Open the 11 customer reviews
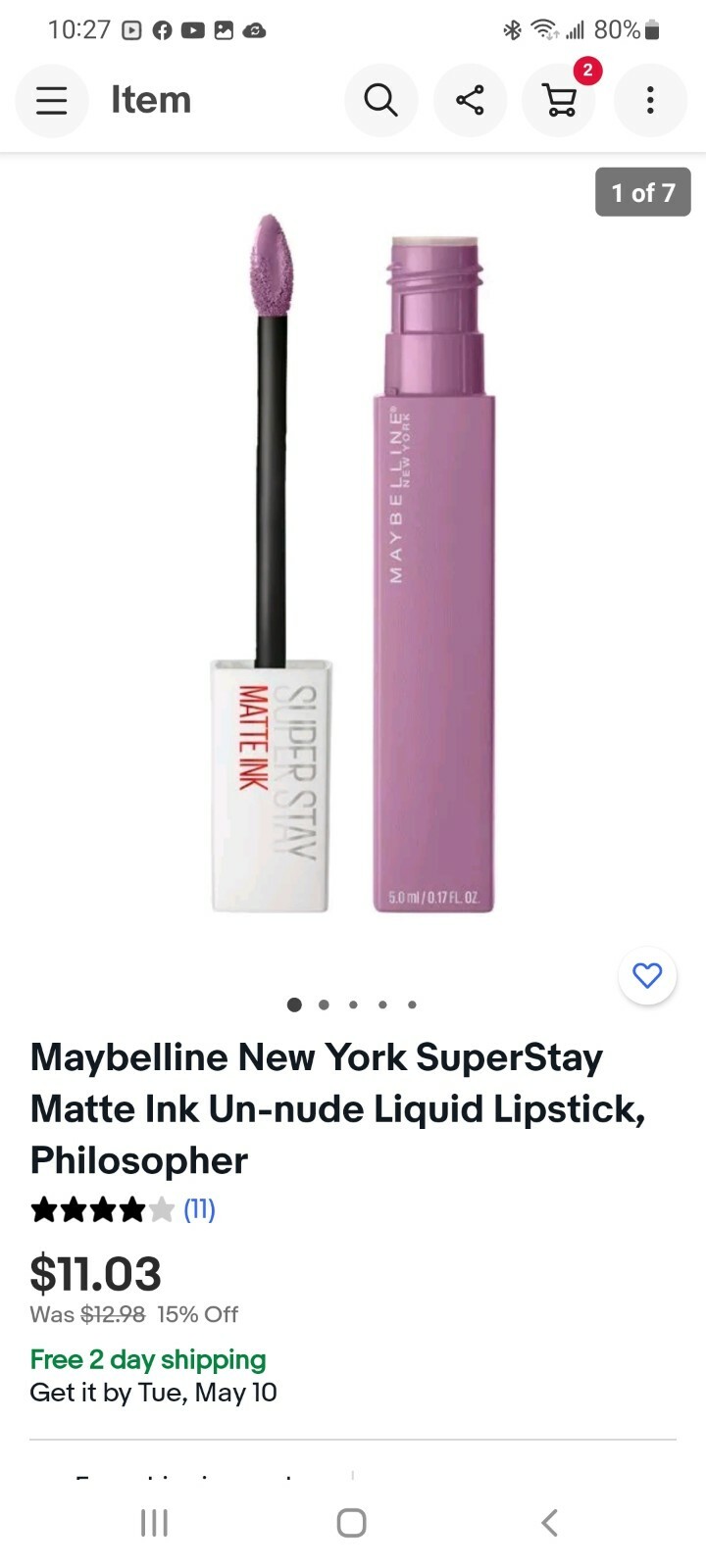 pos(199,1209)
